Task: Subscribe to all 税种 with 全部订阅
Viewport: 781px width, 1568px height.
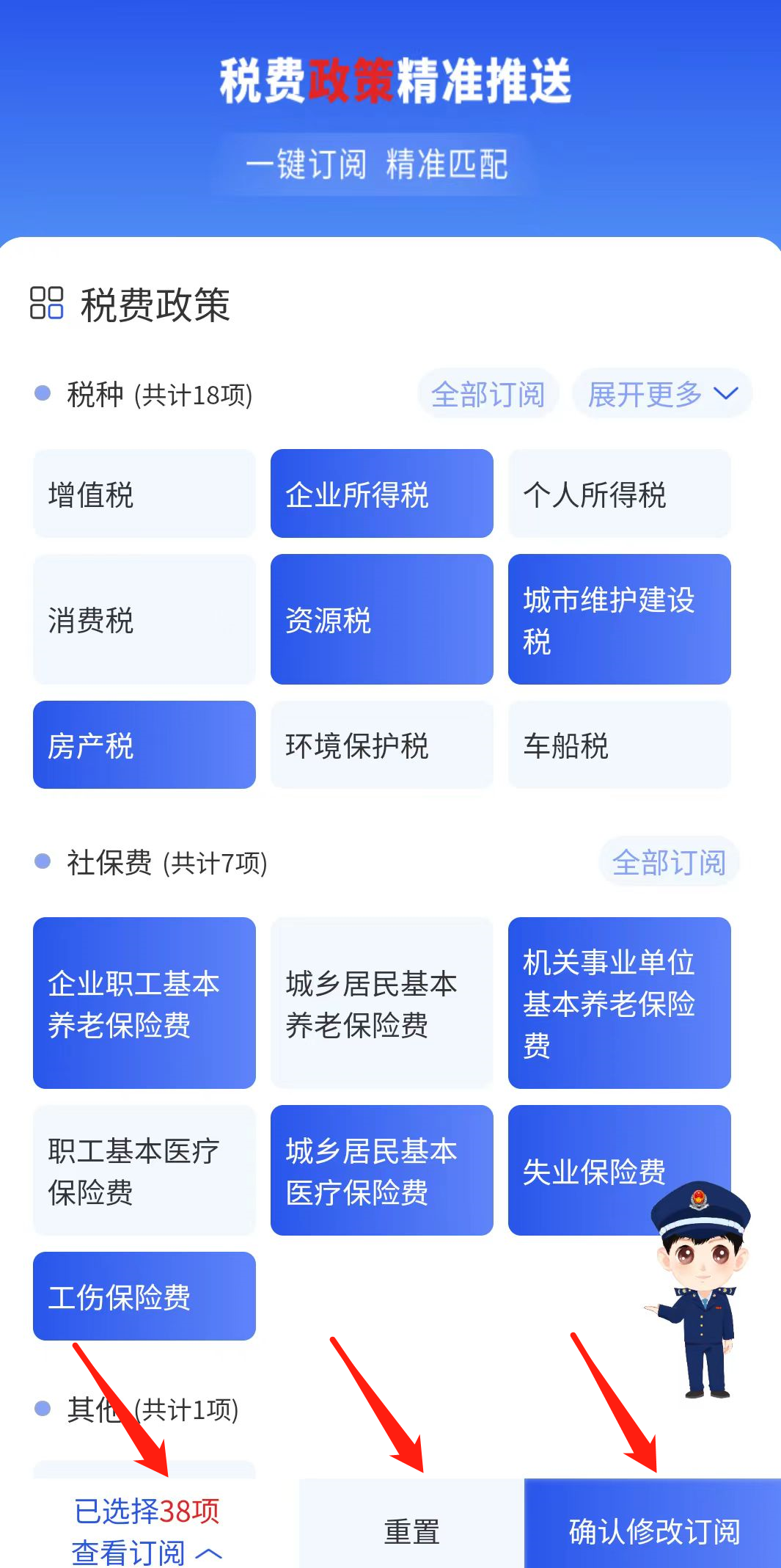Action: (488, 394)
